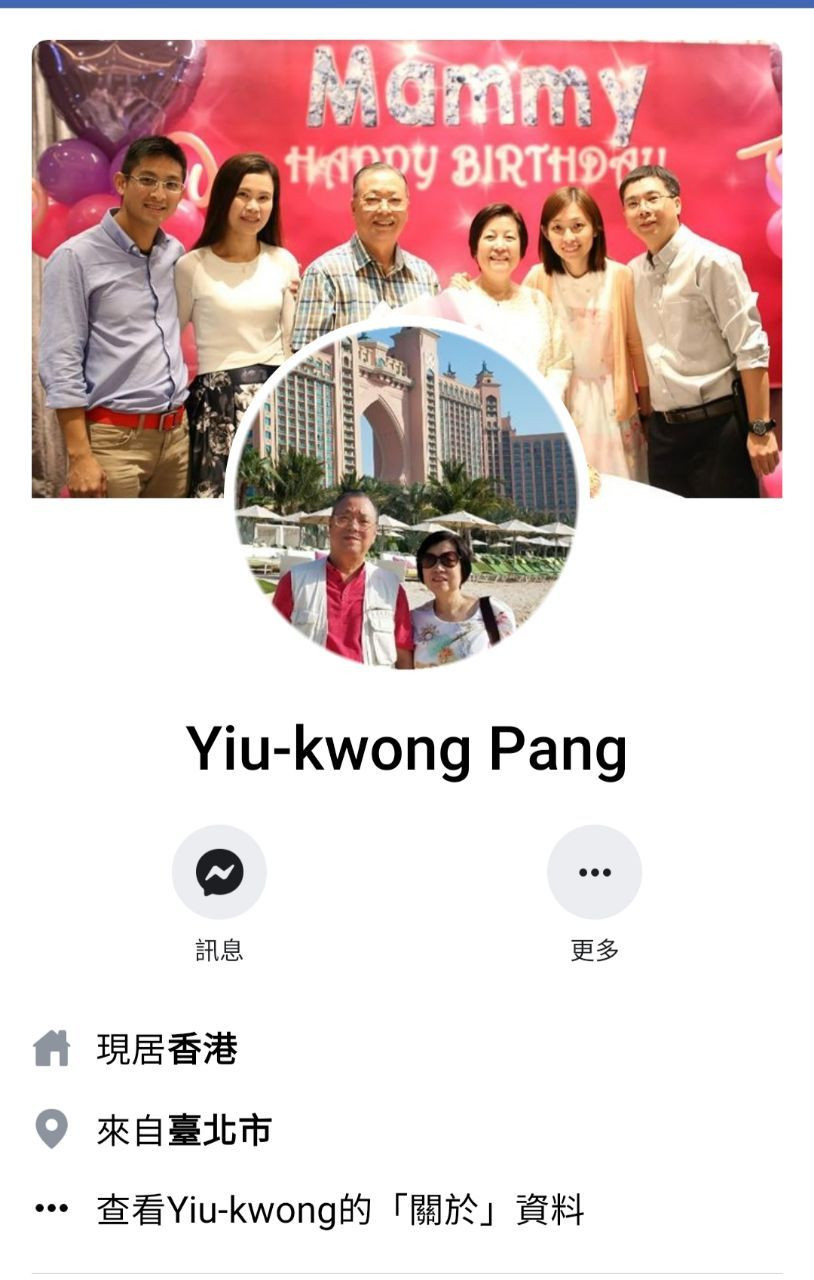View Yiu-kwong's 關於 (about) info
This screenshot has width=814, height=1280.
click(x=340, y=1210)
